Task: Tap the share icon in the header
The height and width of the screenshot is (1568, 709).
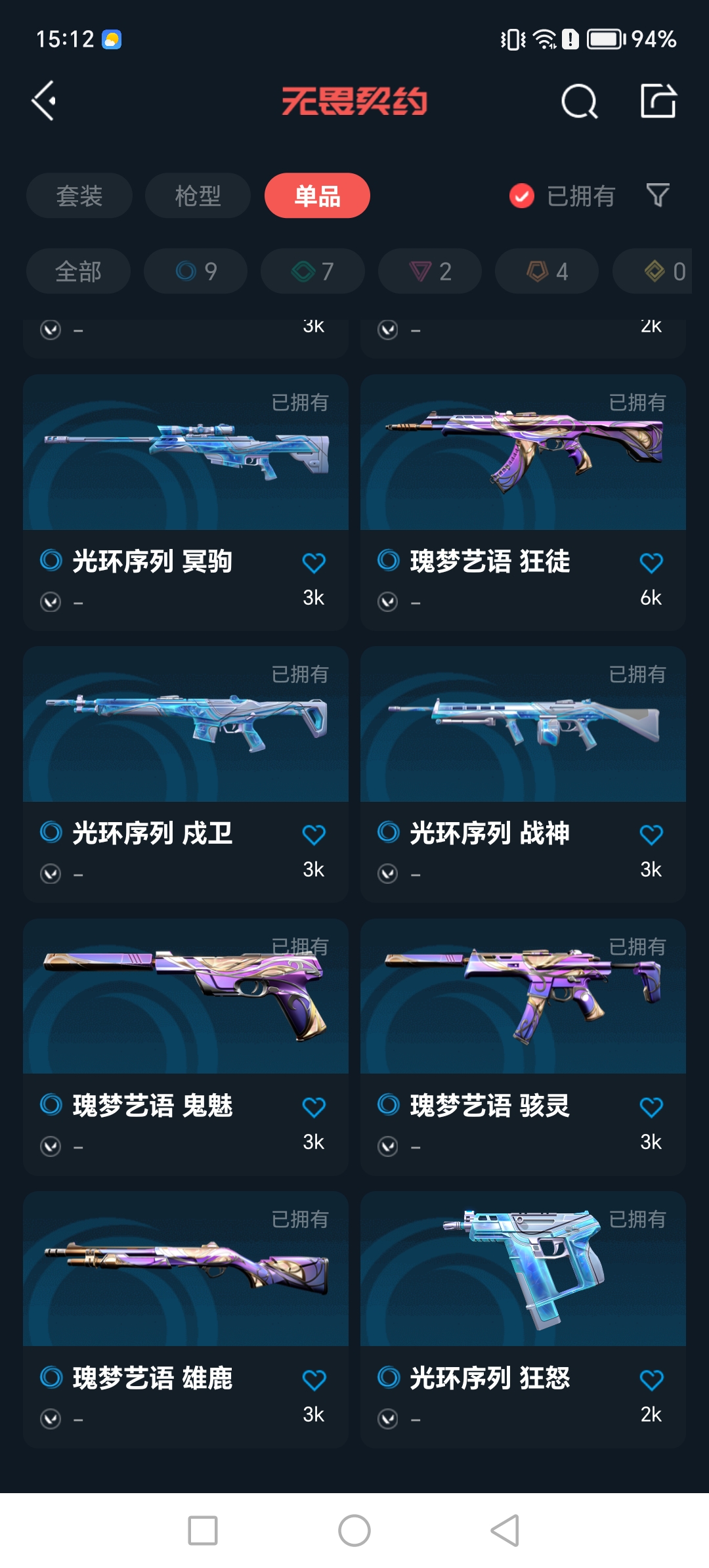Action: pos(658,101)
